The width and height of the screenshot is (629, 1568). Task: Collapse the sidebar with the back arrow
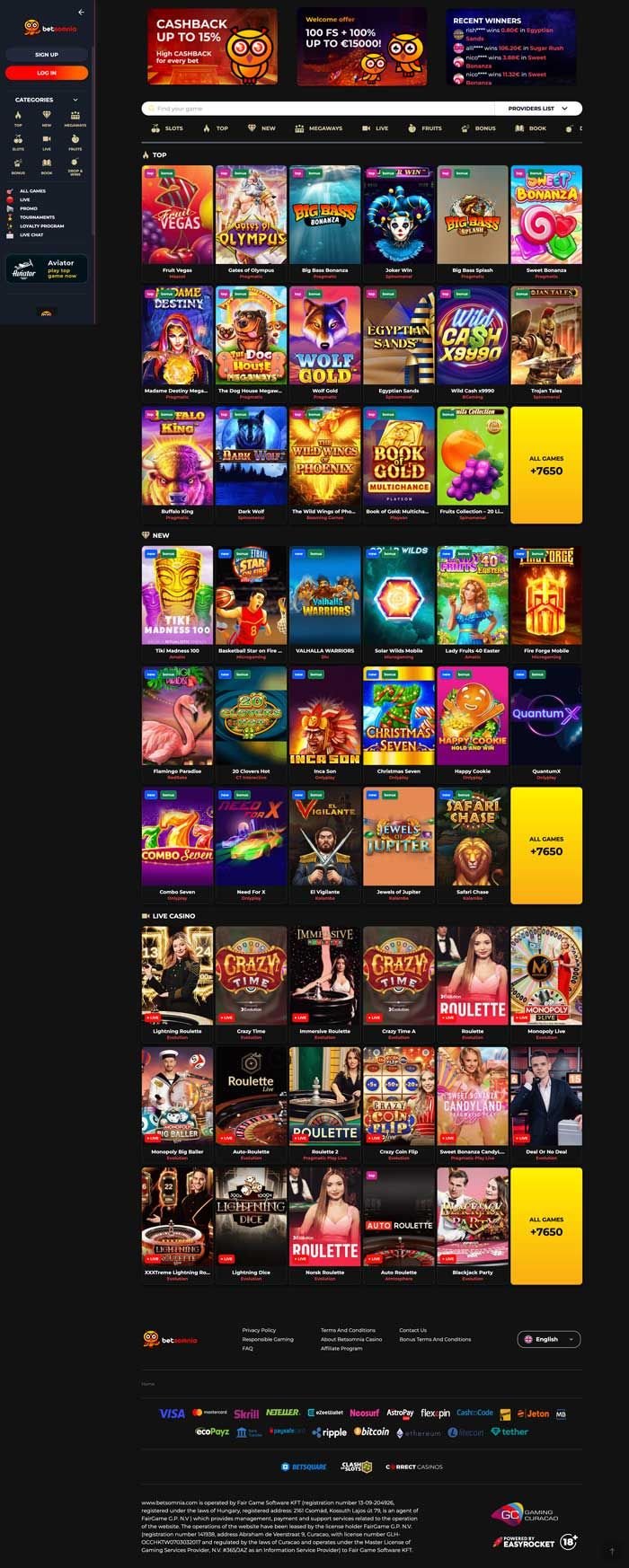click(x=81, y=13)
